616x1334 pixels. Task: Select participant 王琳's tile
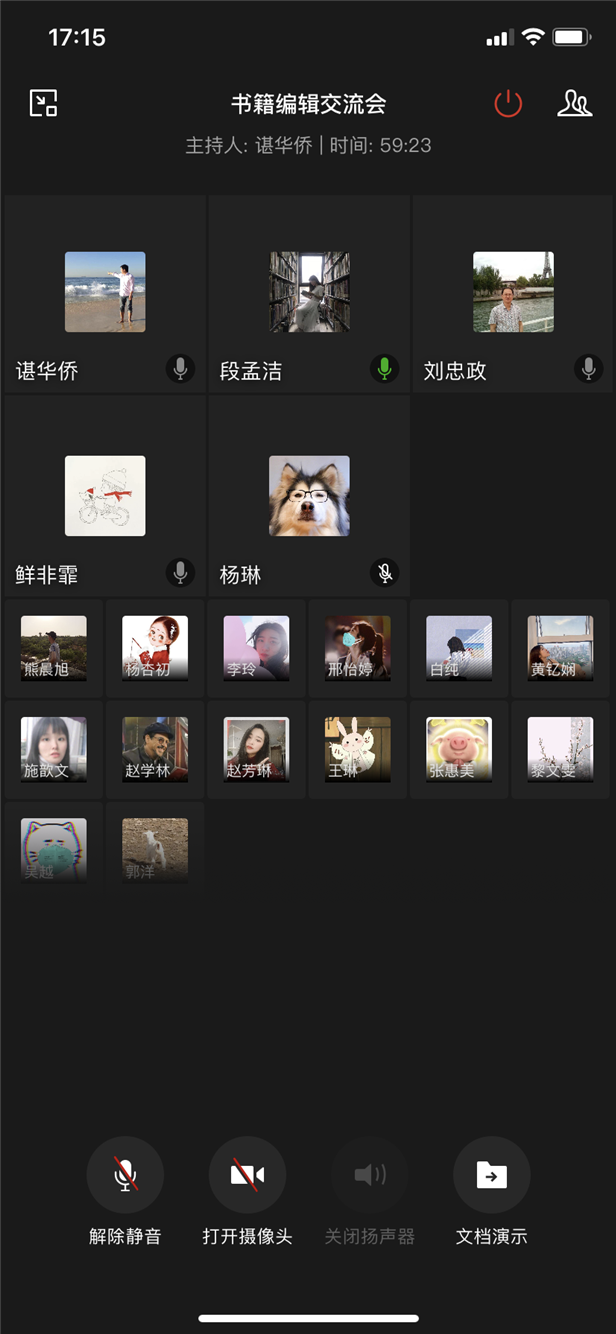(358, 749)
